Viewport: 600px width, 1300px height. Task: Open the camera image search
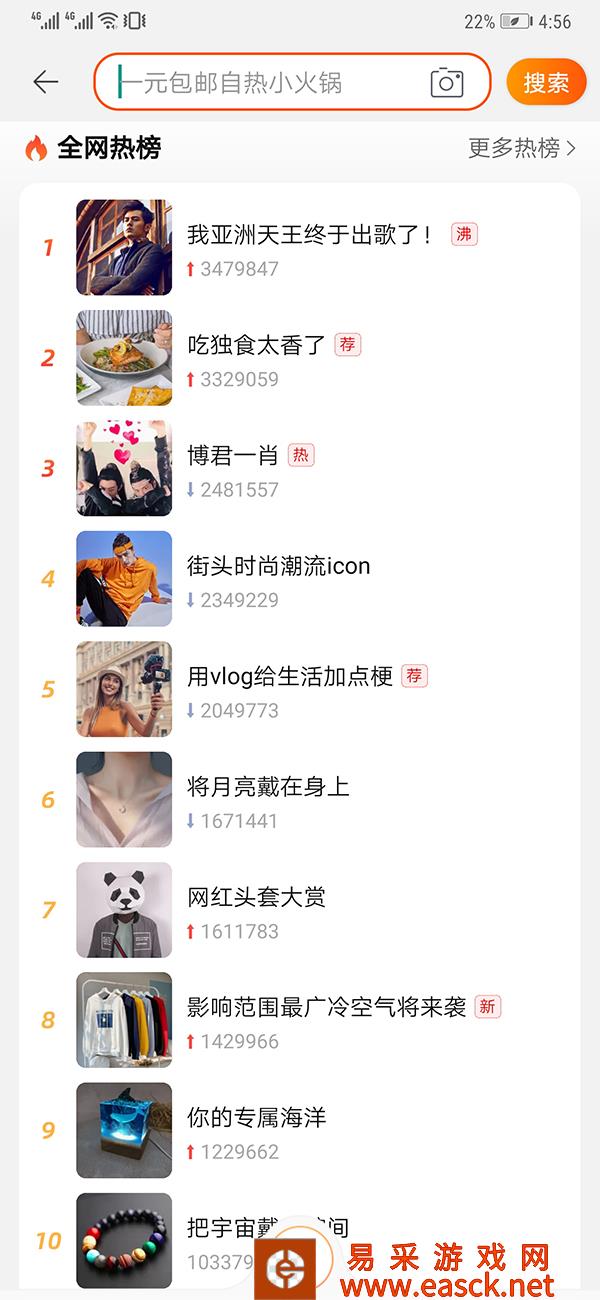pos(447,82)
